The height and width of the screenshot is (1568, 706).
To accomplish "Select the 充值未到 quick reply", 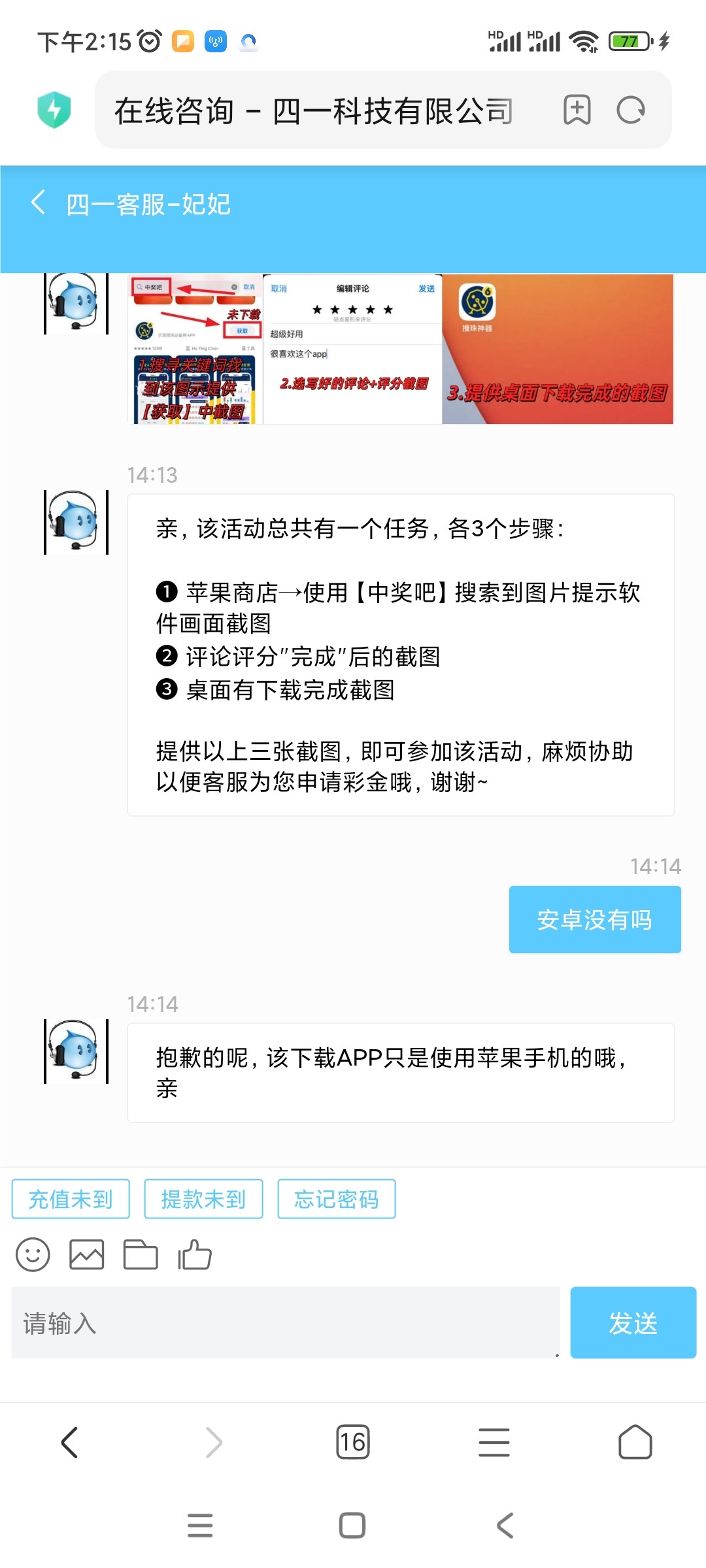I will point(71,1199).
